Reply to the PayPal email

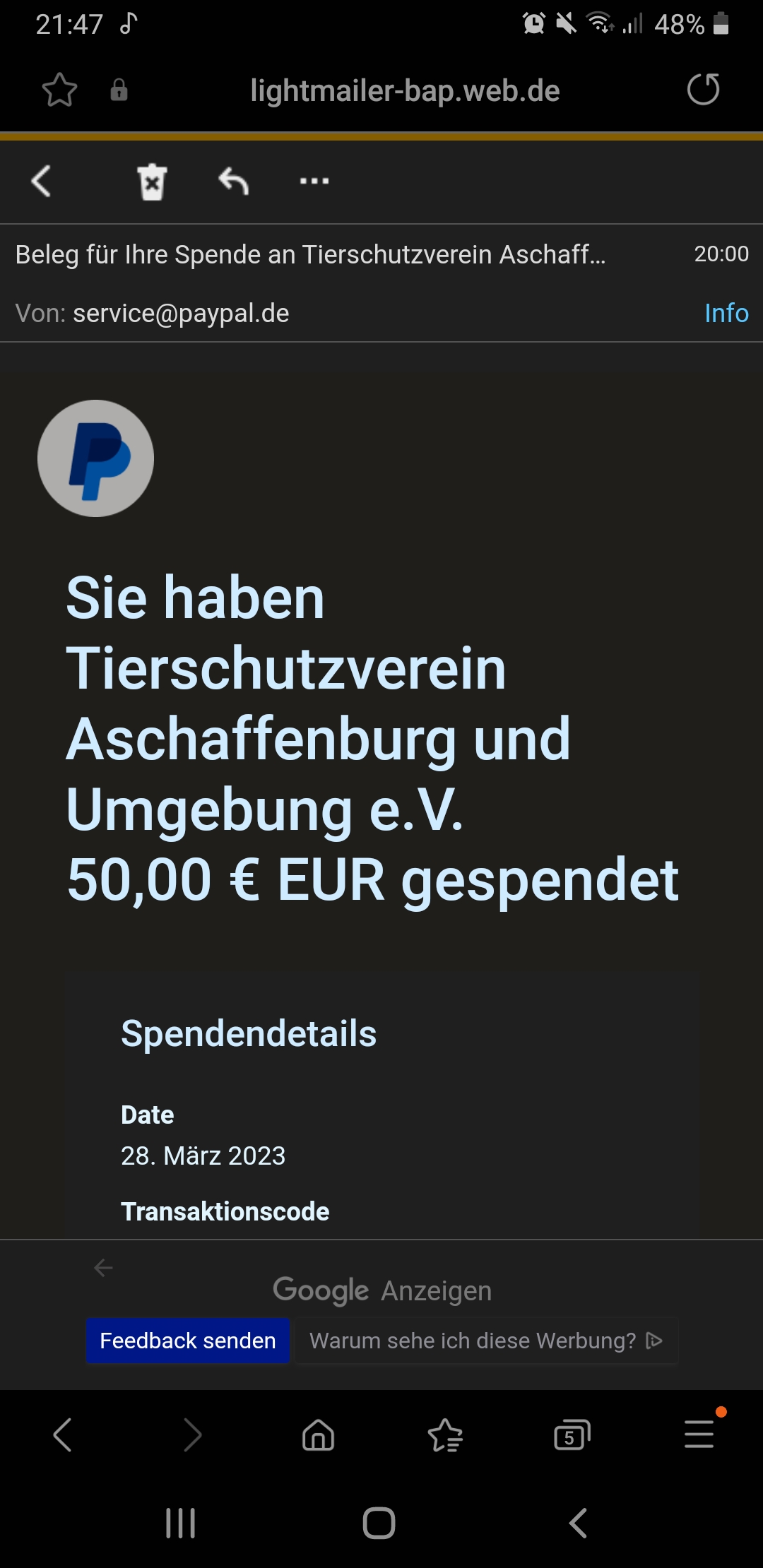(233, 182)
